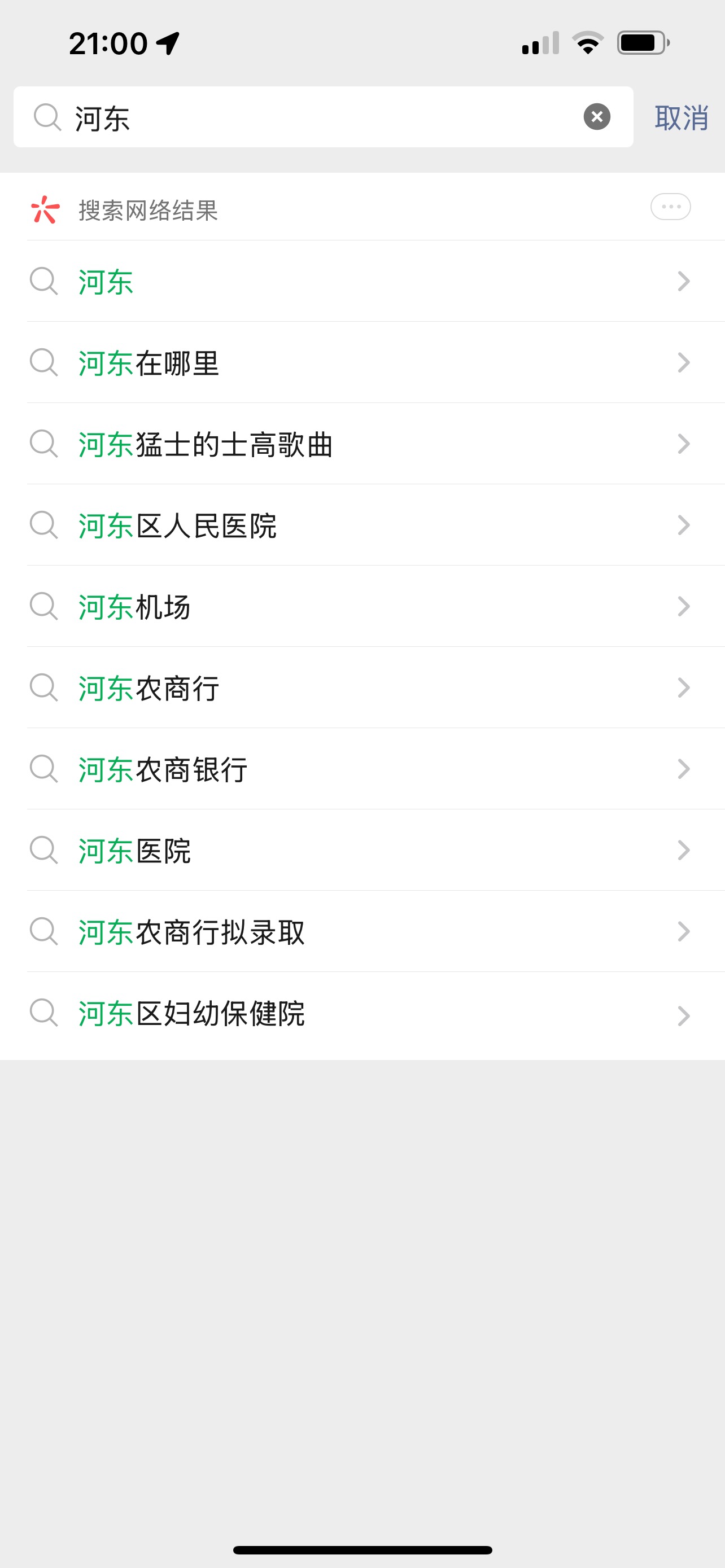725x1568 pixels.
Task: Open the 河东农商行 suggestion
Action: [x=362, y=688]
